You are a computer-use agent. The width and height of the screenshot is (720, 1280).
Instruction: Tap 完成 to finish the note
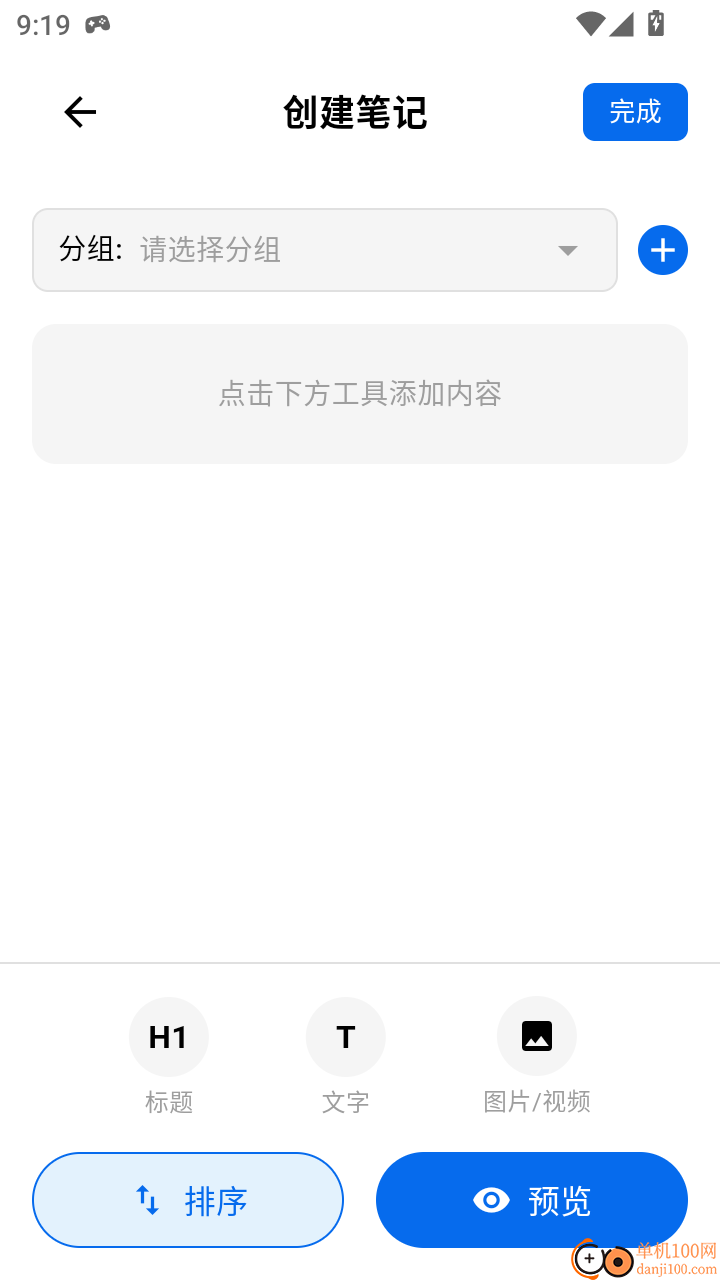(x=635, y=112)
